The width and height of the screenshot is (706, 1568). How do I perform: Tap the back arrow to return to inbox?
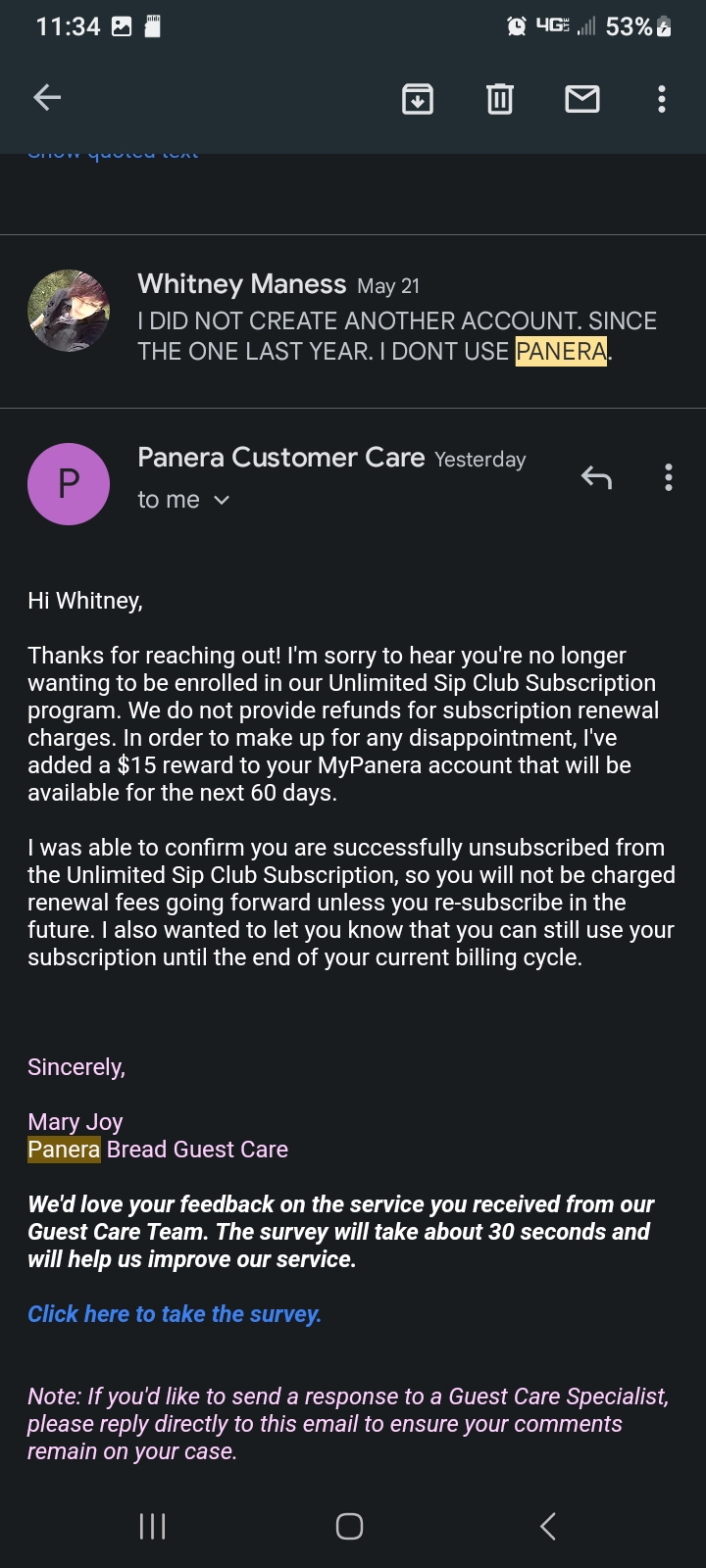click(x=46, y=97)
